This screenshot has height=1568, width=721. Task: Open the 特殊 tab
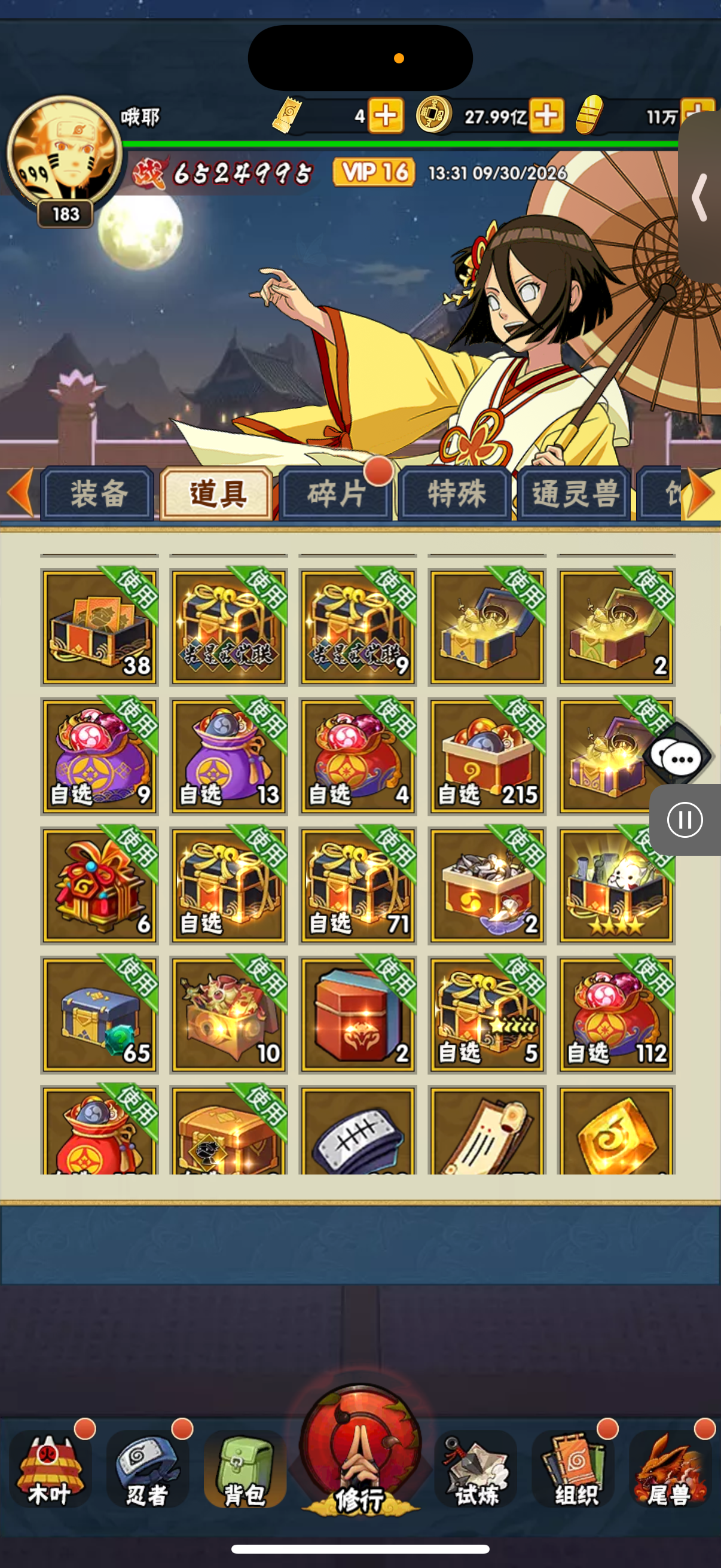[454, 493]
